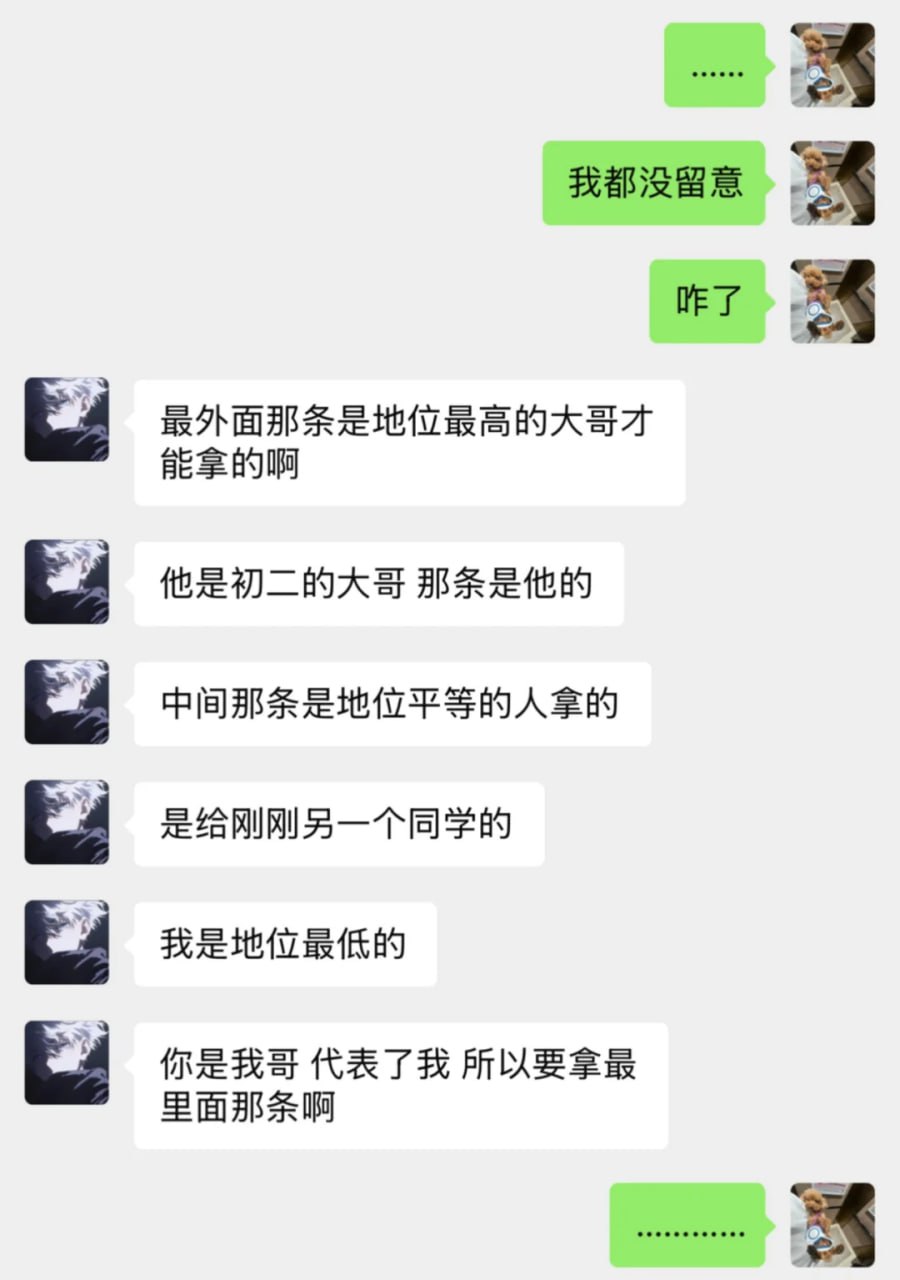Open the poodle avatar next to "咋了"
This screenshot has width=900, height=1280.
click(832, 302)
